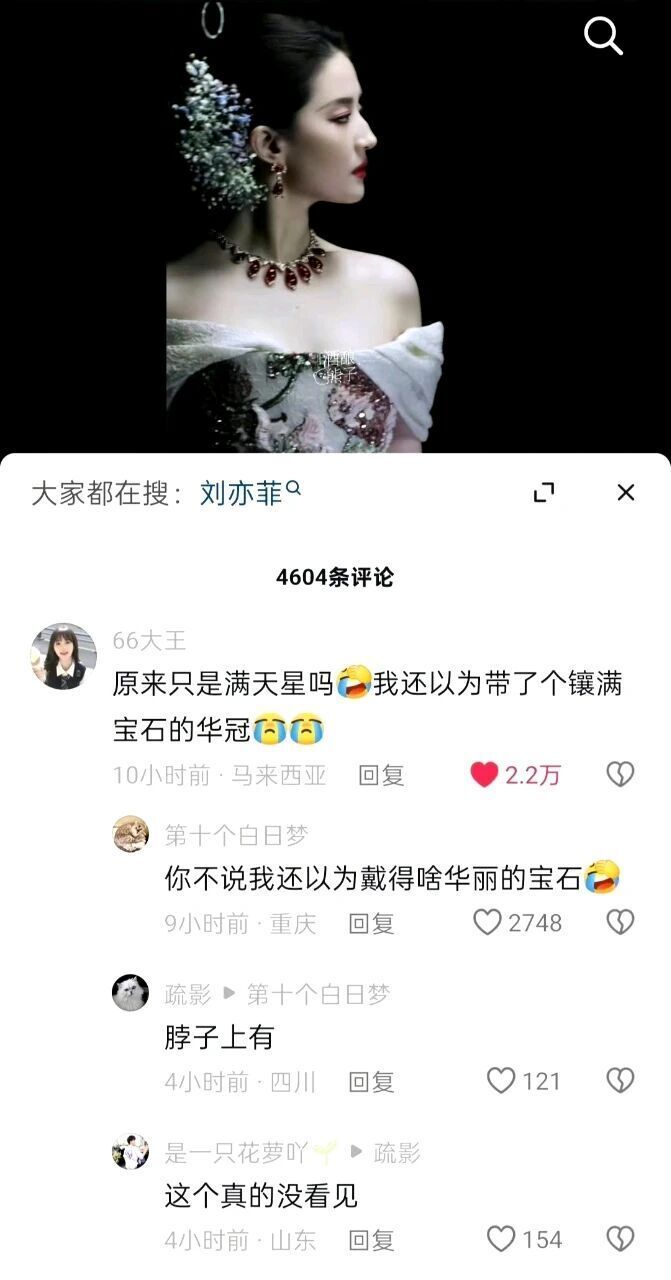
Task: View 第十个白日梦's avatar profile
Action: [130, 834]
